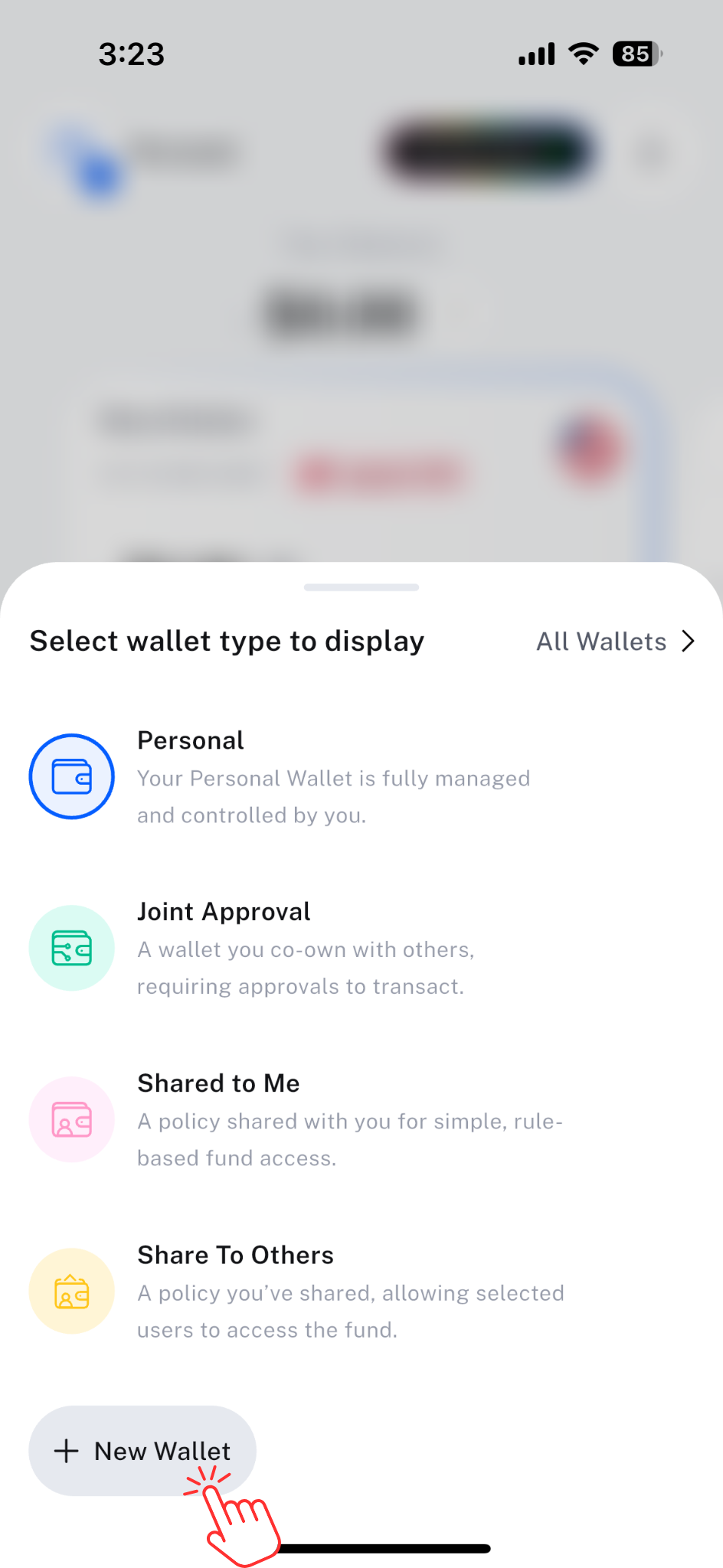The width and height of the screenshot is (723, 1568).
Task: Create a New Wallet
Action: point(142,1450)
